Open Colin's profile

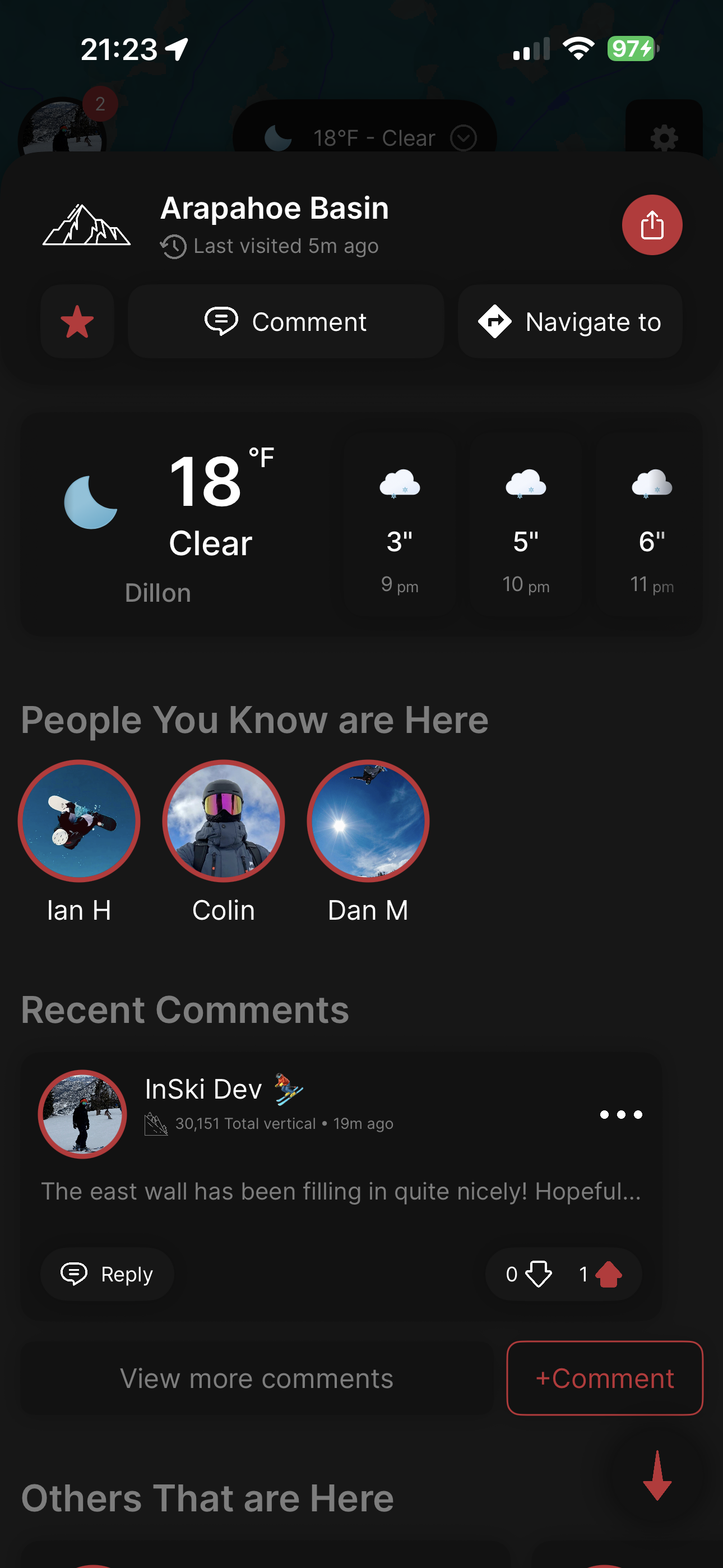click(x=224, y=820)
